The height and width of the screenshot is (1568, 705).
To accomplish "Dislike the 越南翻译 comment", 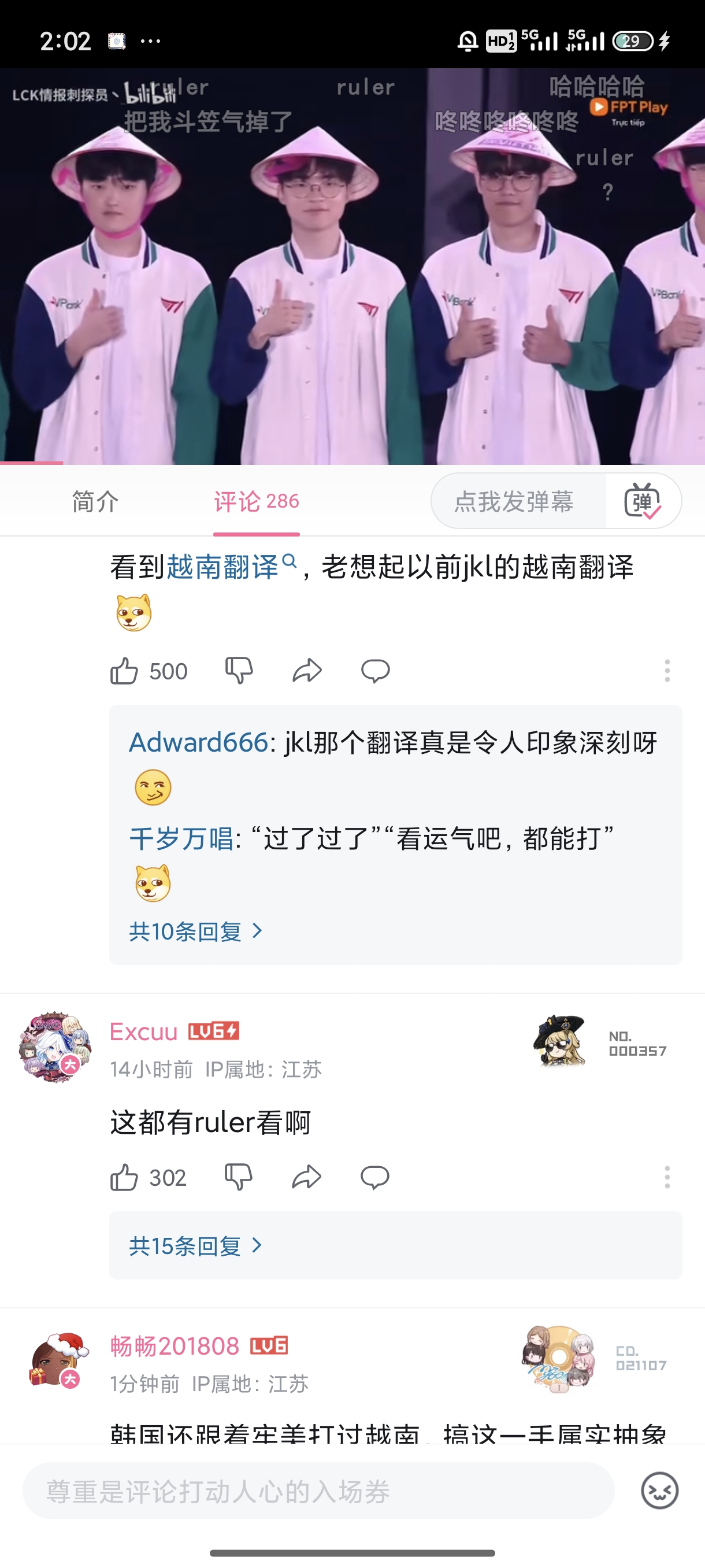I will click(x=239, y=671).
